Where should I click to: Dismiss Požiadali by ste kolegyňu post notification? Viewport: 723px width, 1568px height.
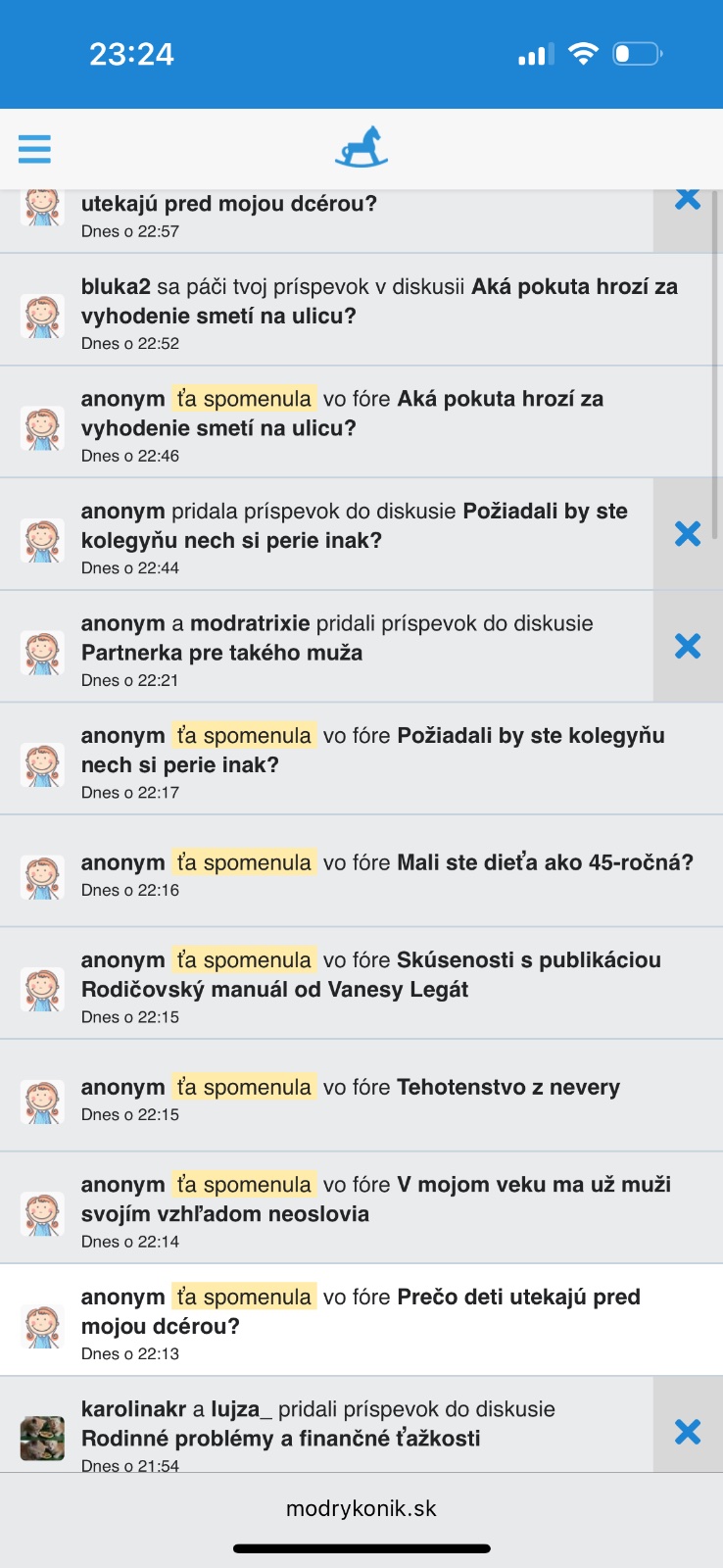click(688, 534)
